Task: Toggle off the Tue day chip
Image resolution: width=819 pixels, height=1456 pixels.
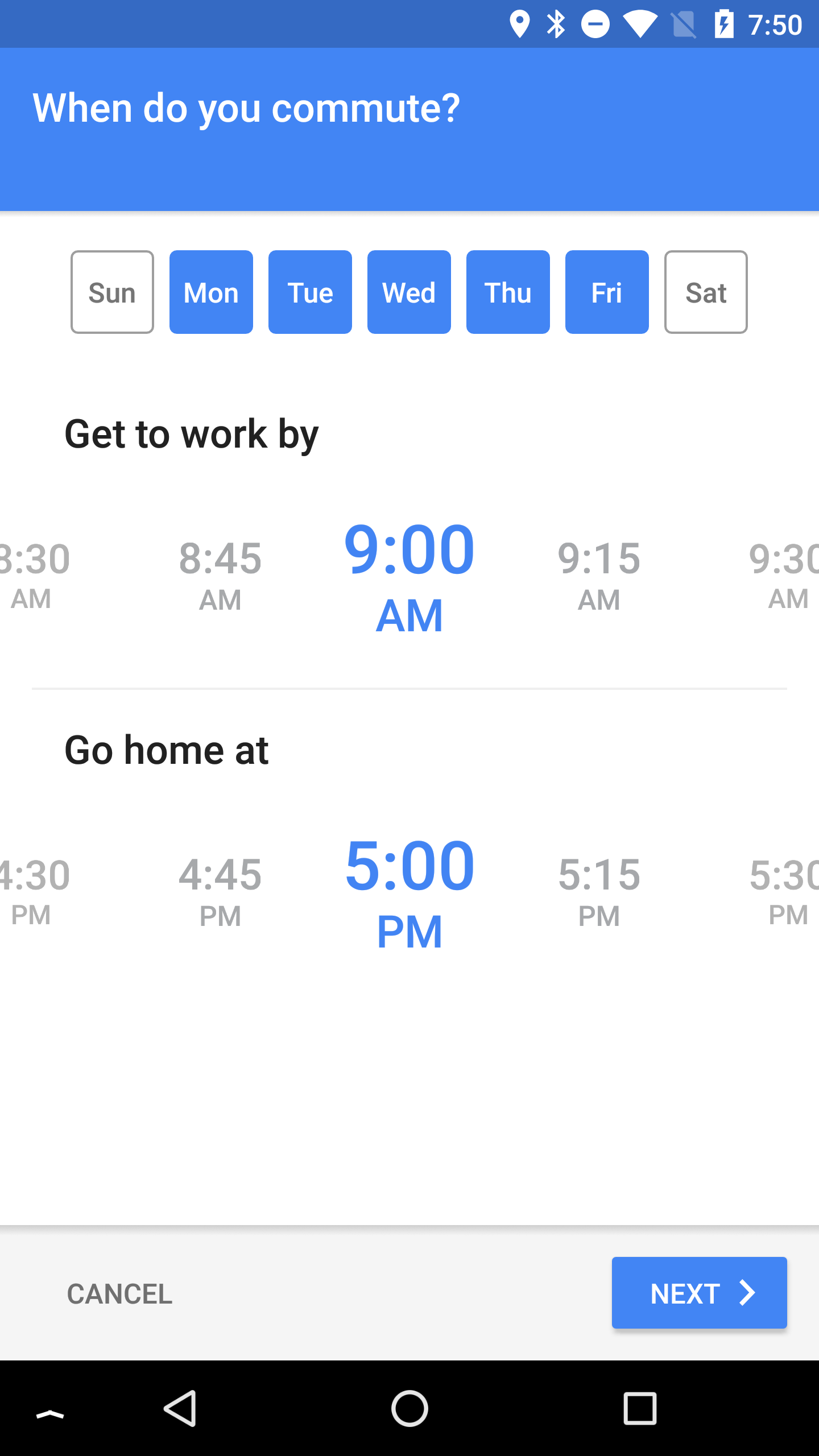Action: click(x=310, y=292)
